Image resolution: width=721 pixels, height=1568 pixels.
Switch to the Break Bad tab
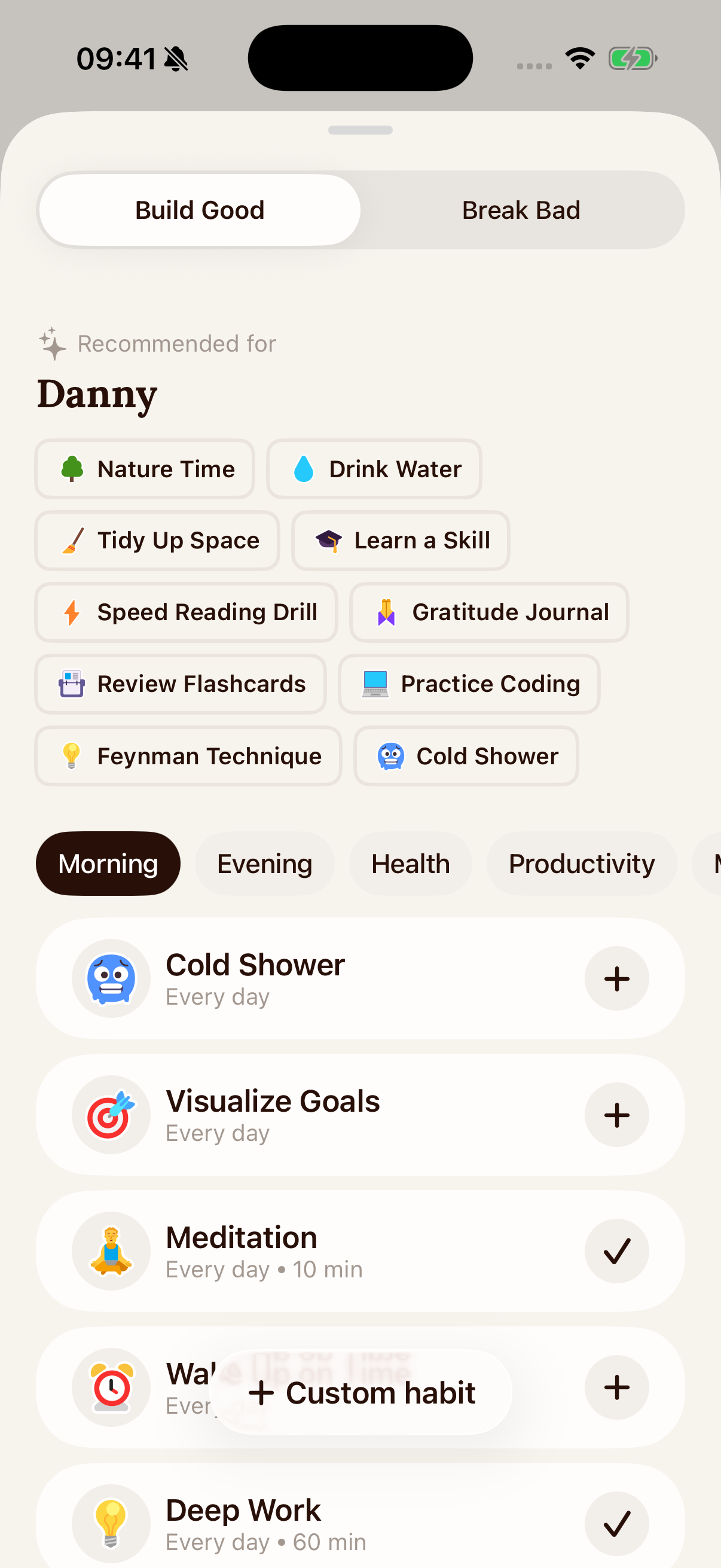(x=521, y=210)
